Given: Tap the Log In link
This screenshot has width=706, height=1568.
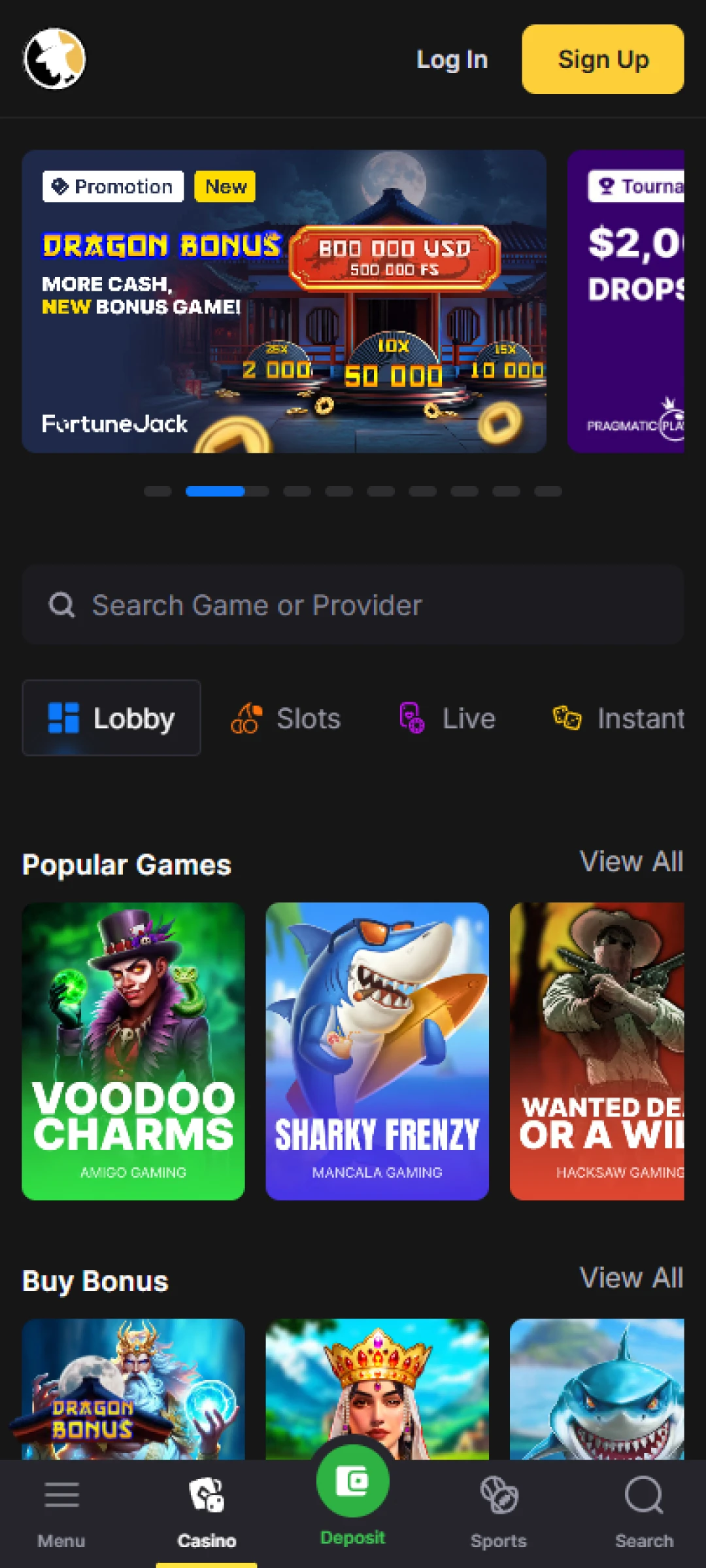Looking at the screenshot, I should [452, 59].
